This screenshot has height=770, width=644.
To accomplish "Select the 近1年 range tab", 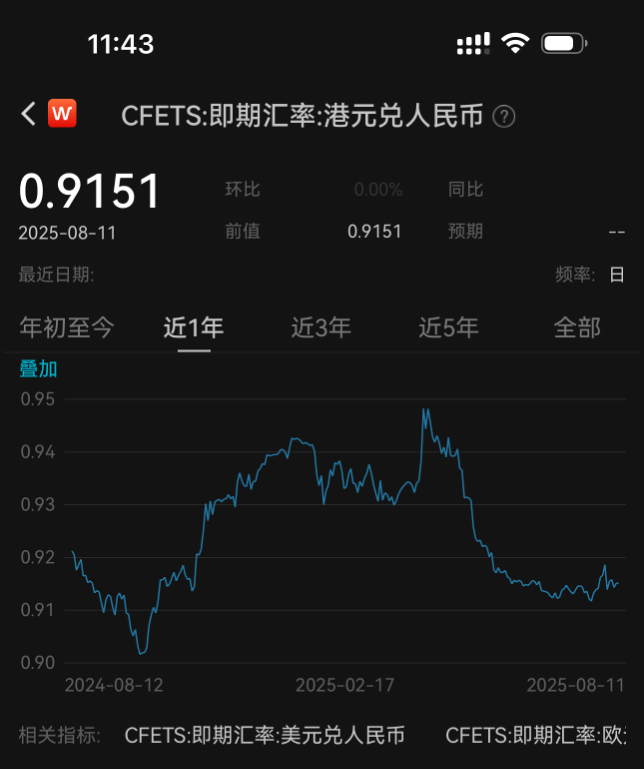I will [194, 328].
